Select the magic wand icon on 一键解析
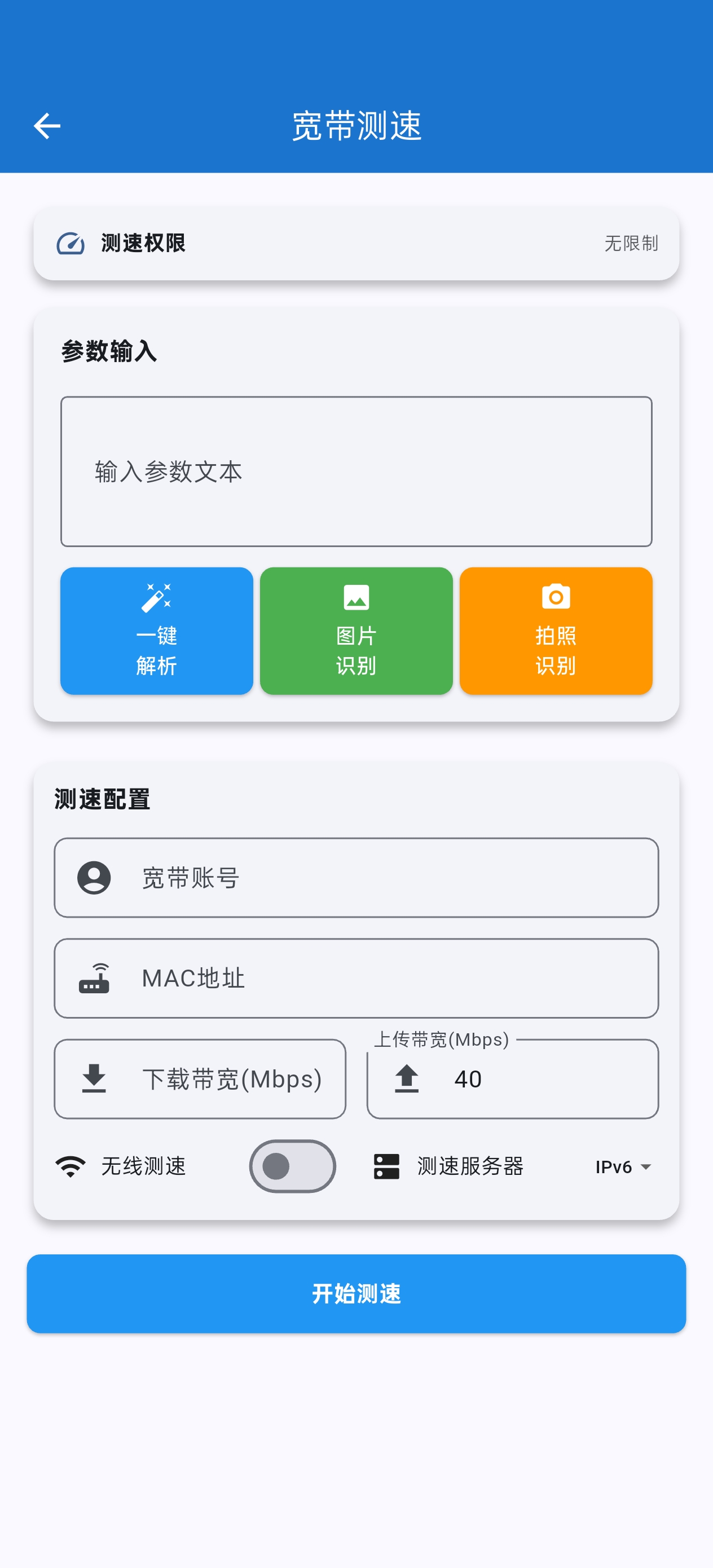The image size is (713, 1568). [x=156, y=598]
